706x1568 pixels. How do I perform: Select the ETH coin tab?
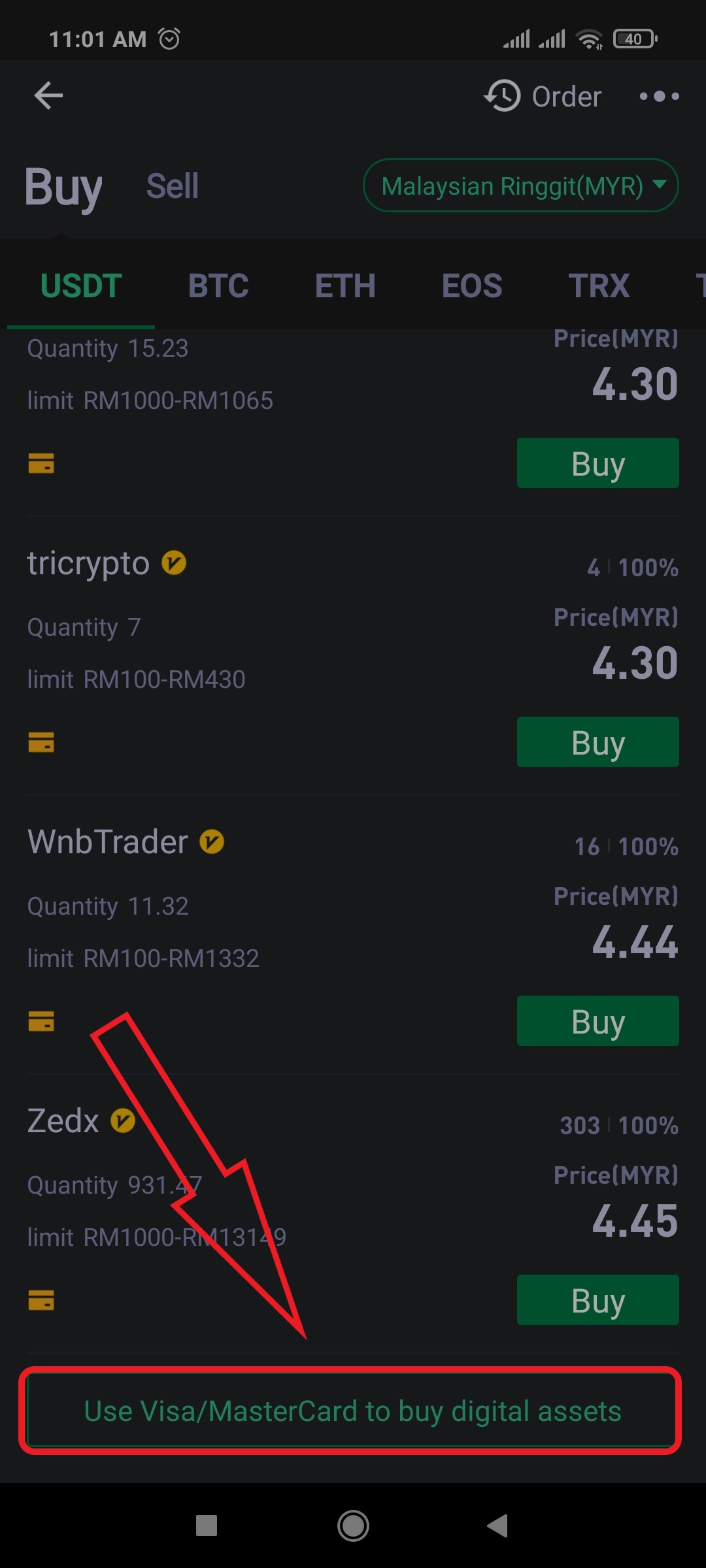click(x=345, y=286)
